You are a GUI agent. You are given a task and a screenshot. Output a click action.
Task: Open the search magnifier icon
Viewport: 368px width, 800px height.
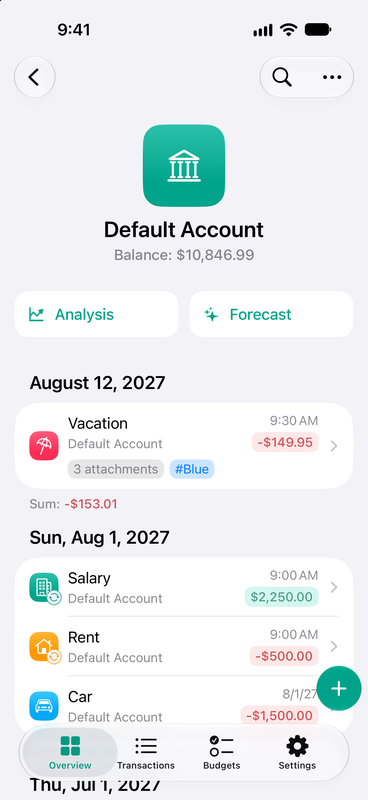[282, 77]
